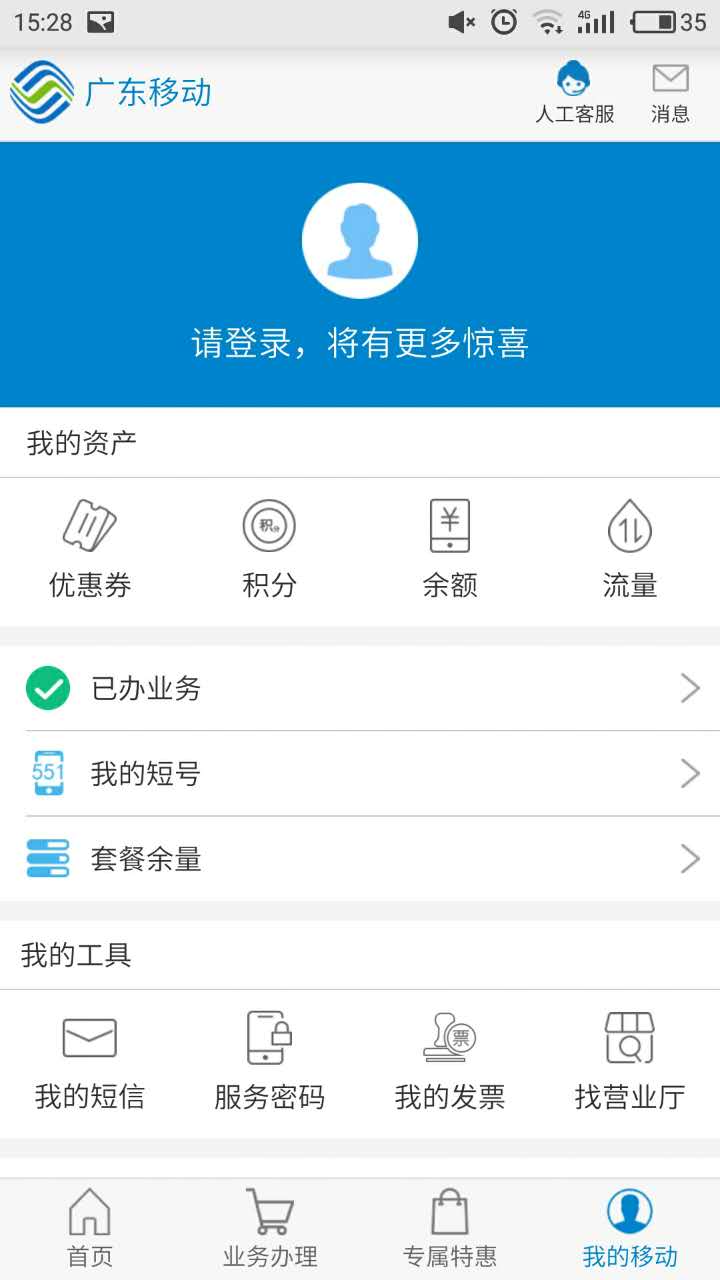720x1280 pixels.
Task: Open the 业务办理 tab
Action: tap(270, 1225)
